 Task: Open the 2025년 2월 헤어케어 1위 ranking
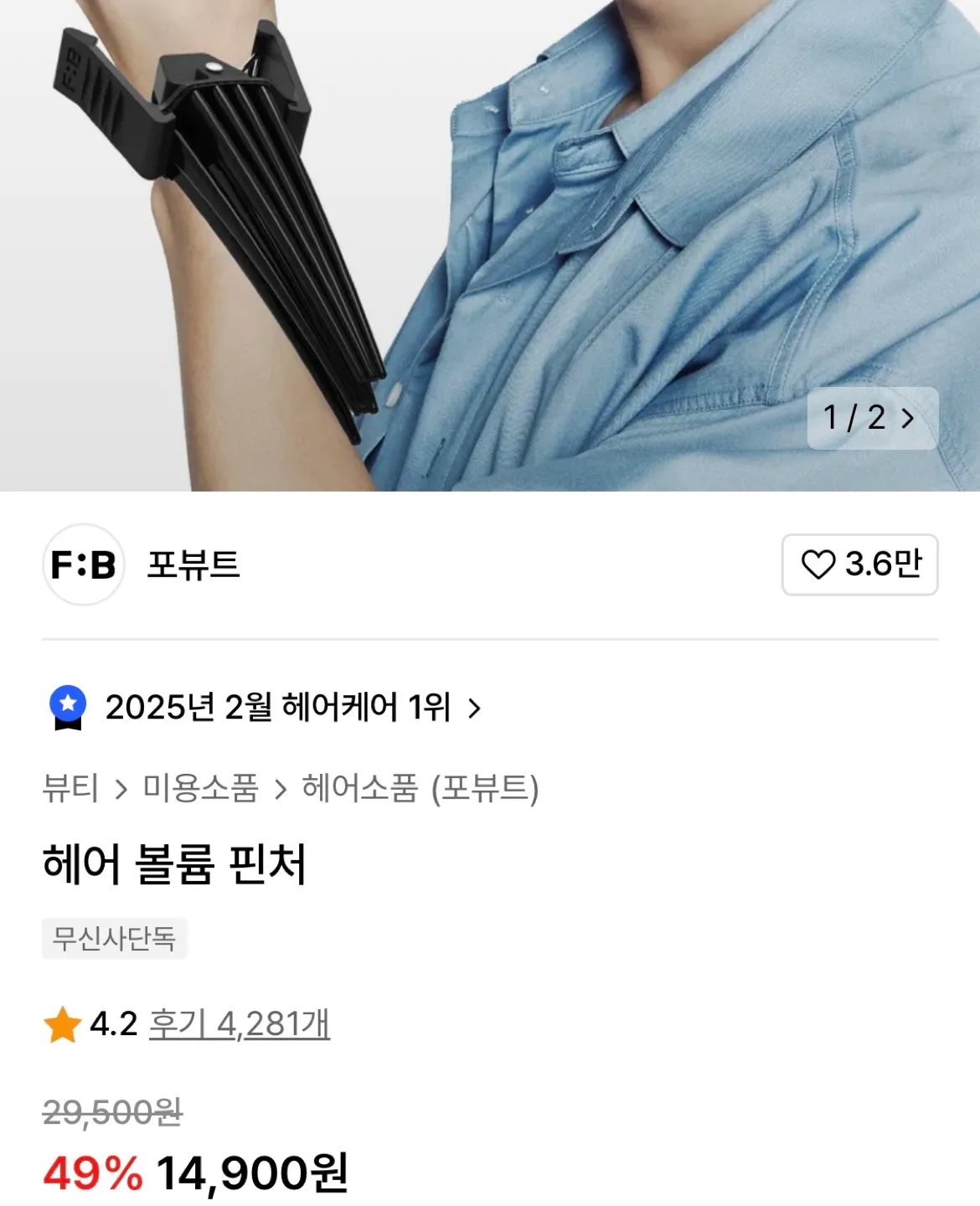(x=278, y=708)
